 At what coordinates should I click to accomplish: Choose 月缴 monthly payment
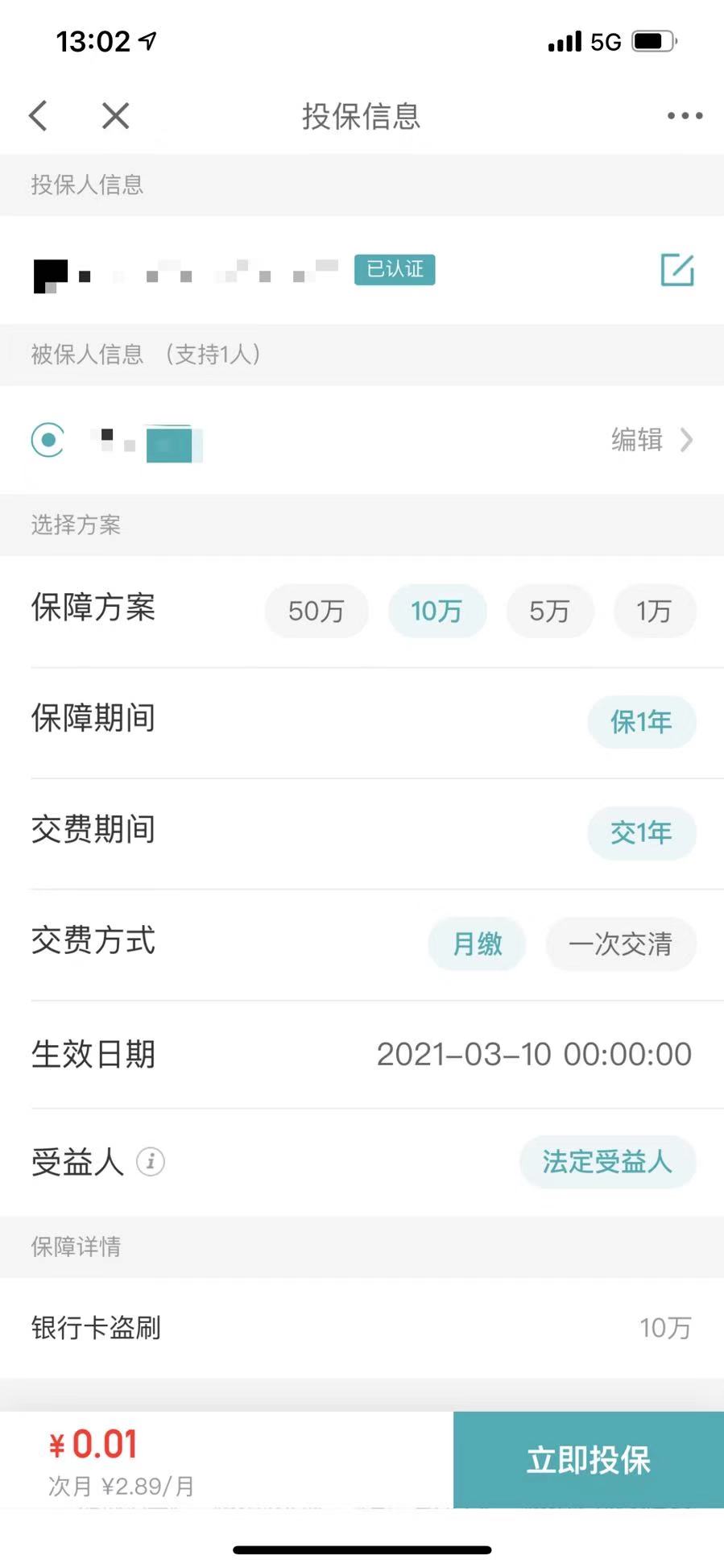(477, 944)
